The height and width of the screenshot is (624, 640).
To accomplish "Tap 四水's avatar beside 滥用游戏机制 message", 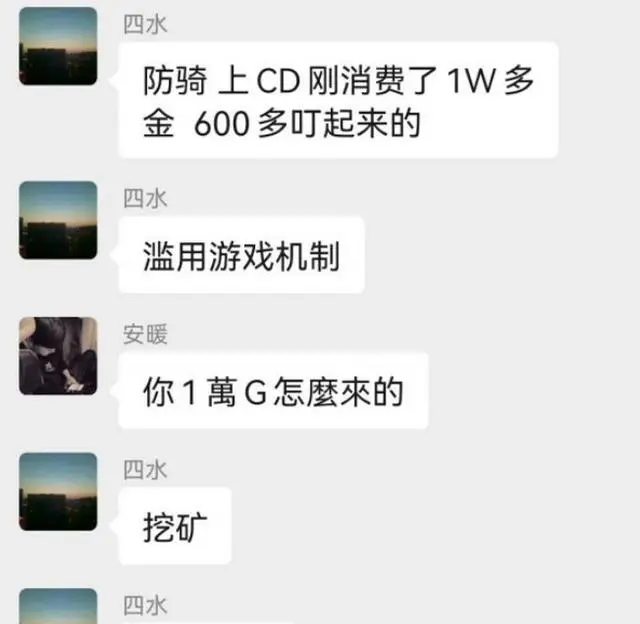I will pos(59,220).
